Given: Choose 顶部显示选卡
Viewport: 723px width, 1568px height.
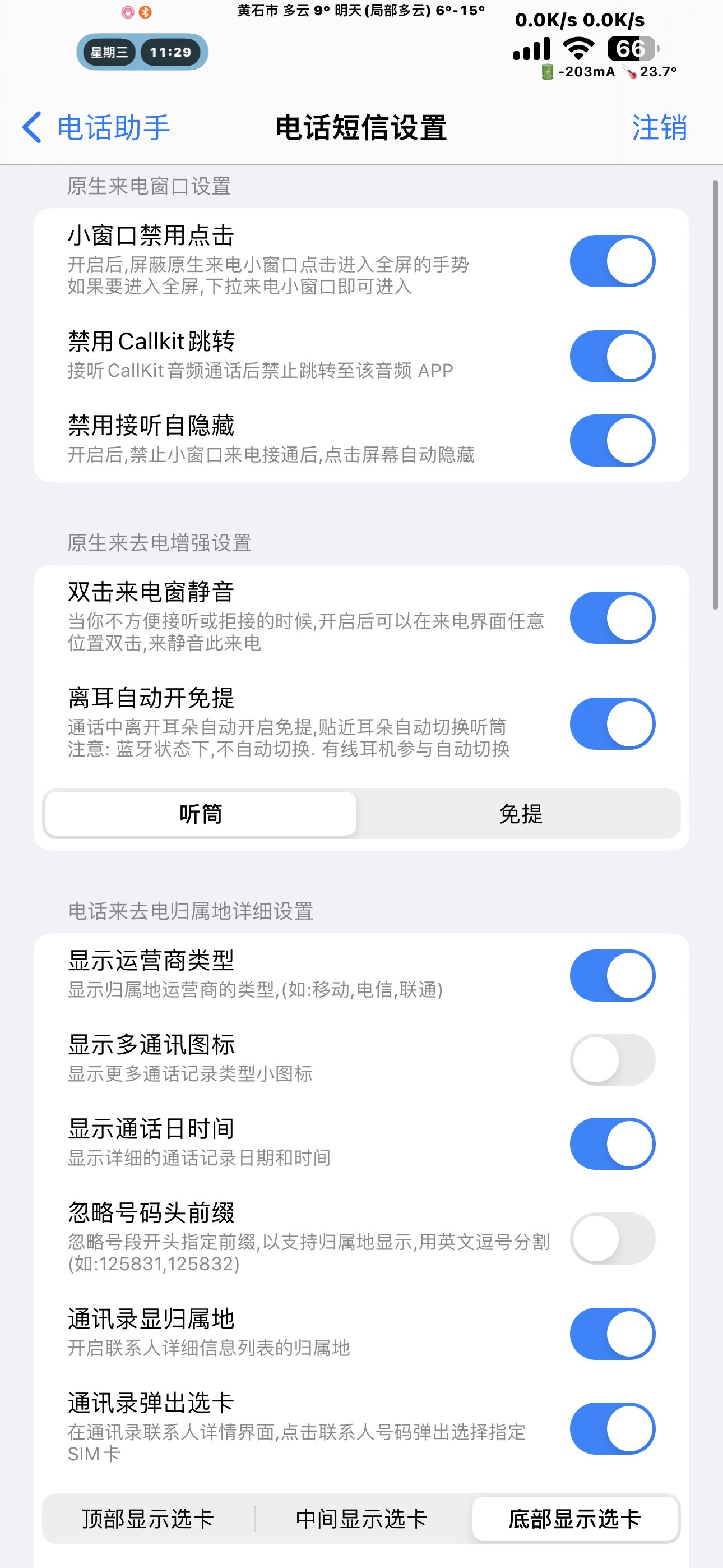Looking at the screenshot, I should point(148,1519).
